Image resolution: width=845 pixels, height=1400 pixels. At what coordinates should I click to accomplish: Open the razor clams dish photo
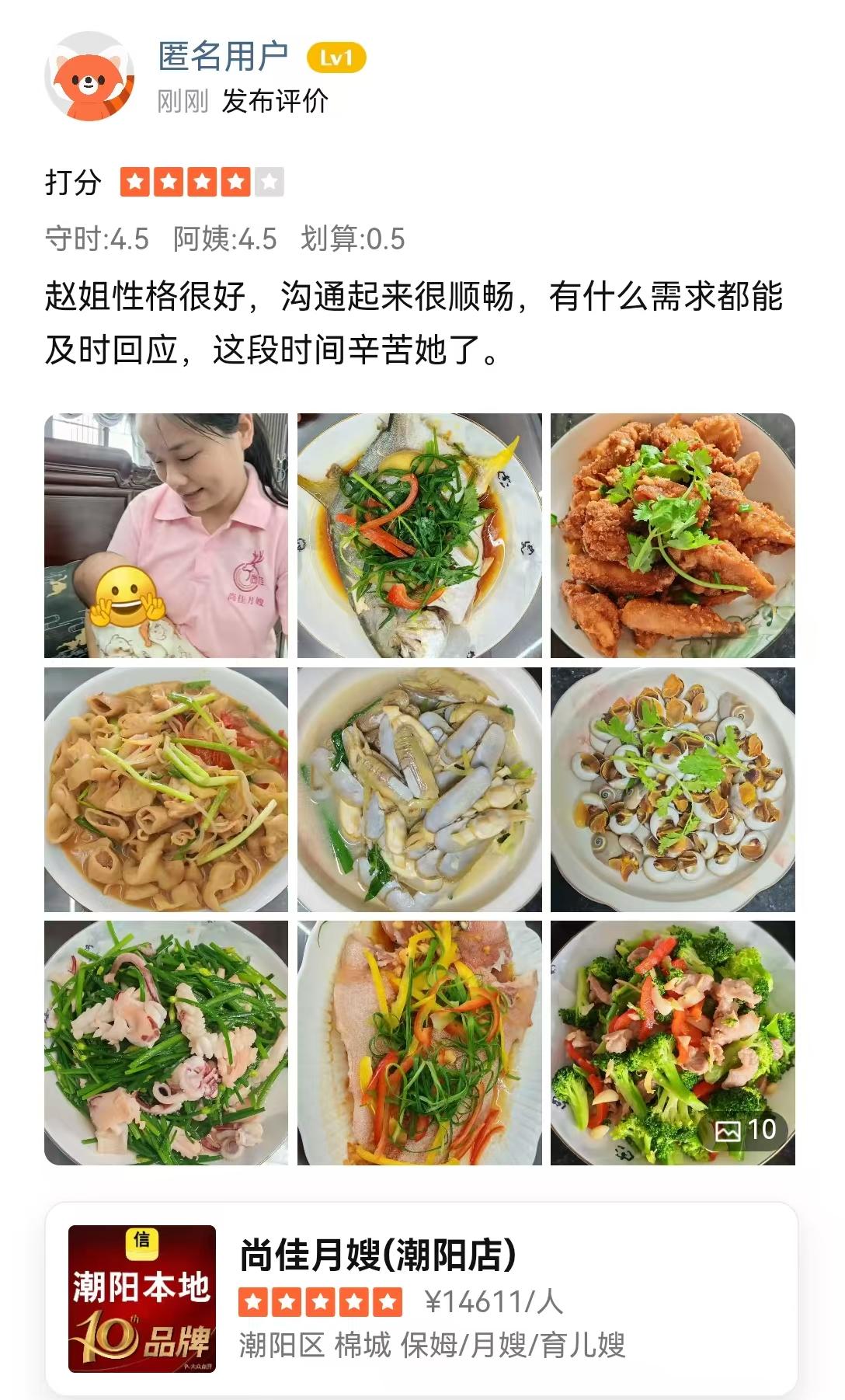[419, 789]
